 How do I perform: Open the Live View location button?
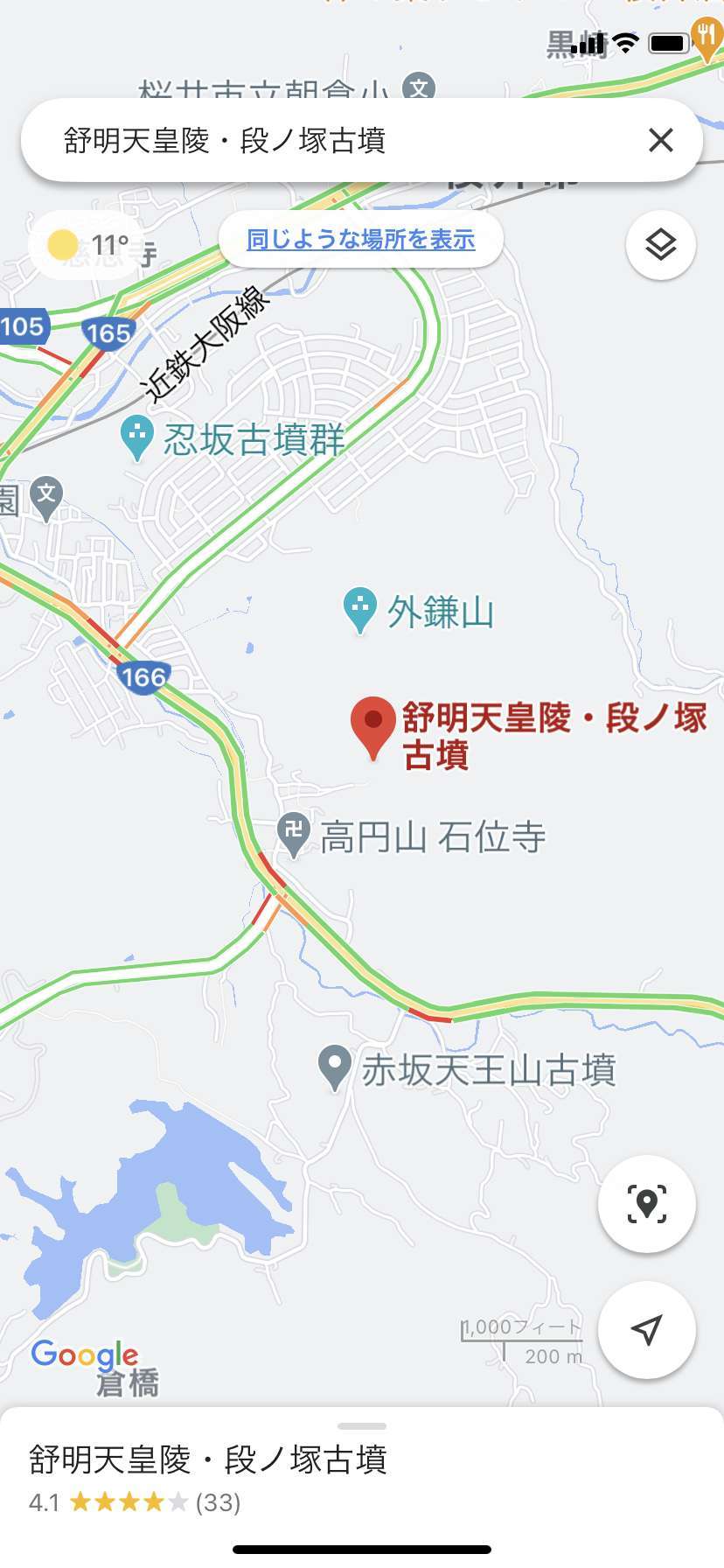[647, 1204]
